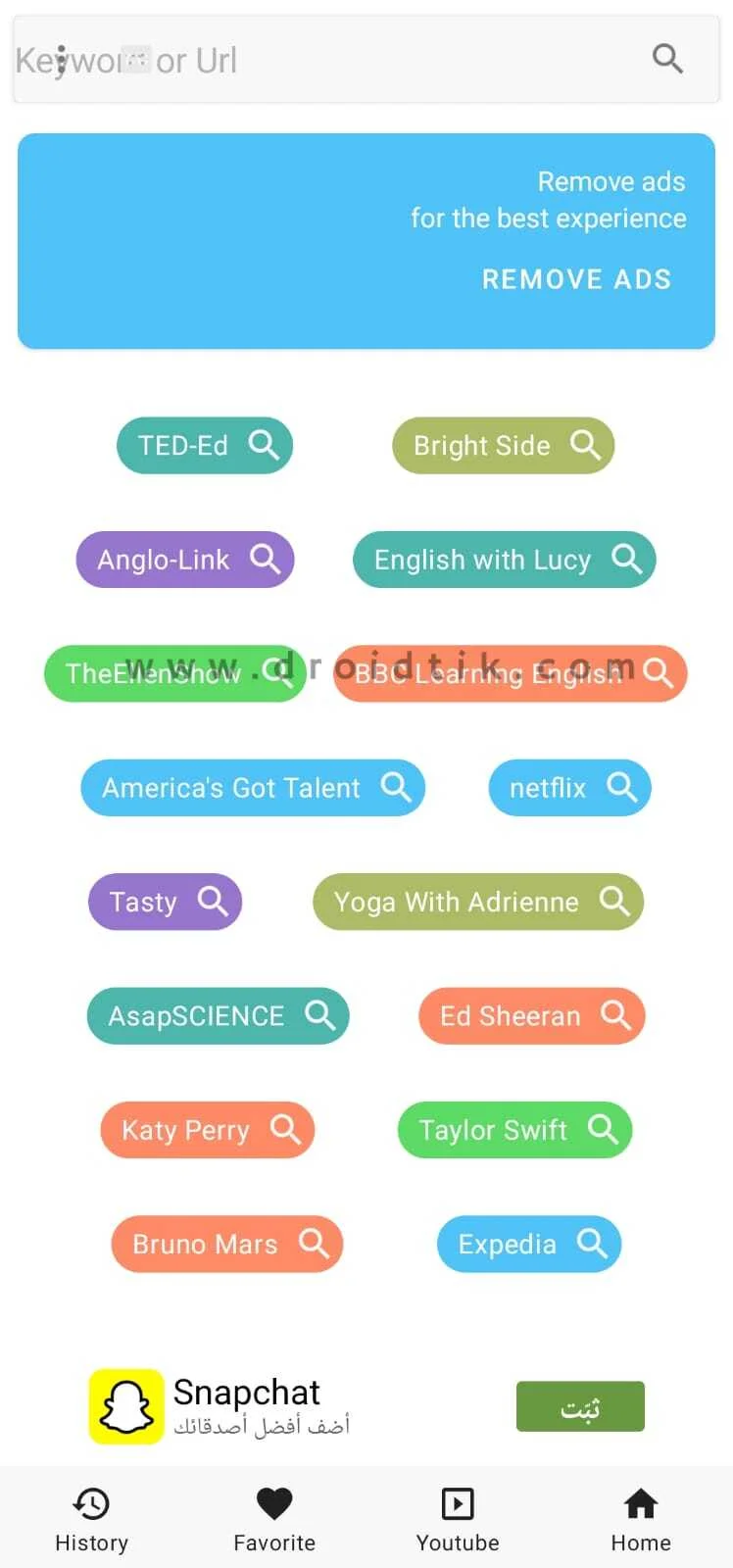Search for Bruno Mars
The height and width of the screenshot is (1568, 733).
(227, 1245)
